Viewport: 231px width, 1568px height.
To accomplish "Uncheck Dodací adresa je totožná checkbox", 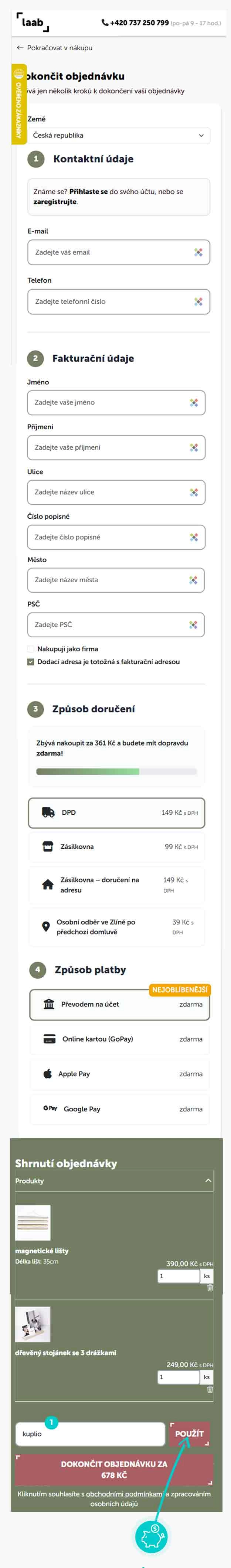I will pos(30,662).
